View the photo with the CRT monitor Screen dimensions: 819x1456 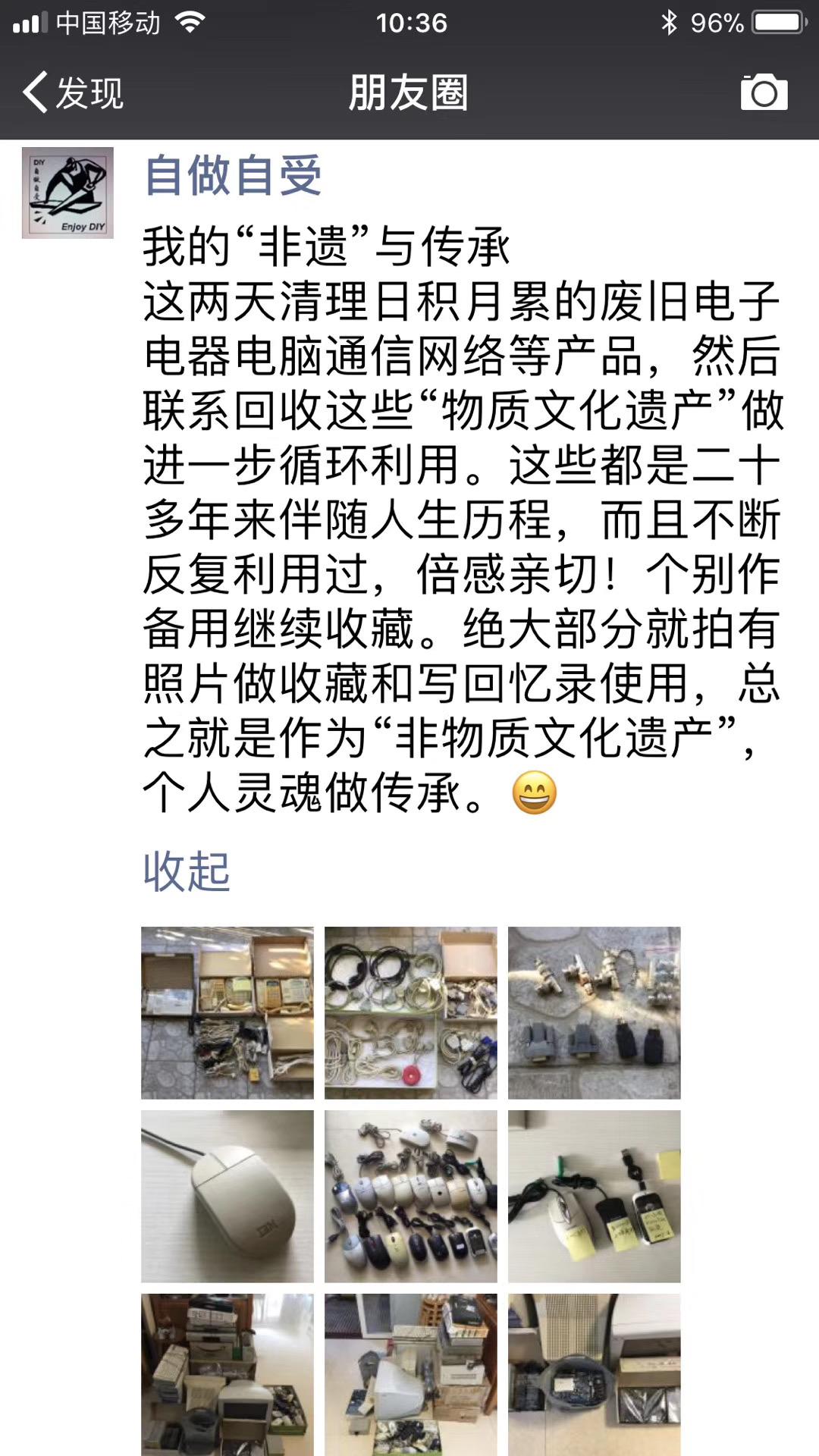pos(411,1374)
